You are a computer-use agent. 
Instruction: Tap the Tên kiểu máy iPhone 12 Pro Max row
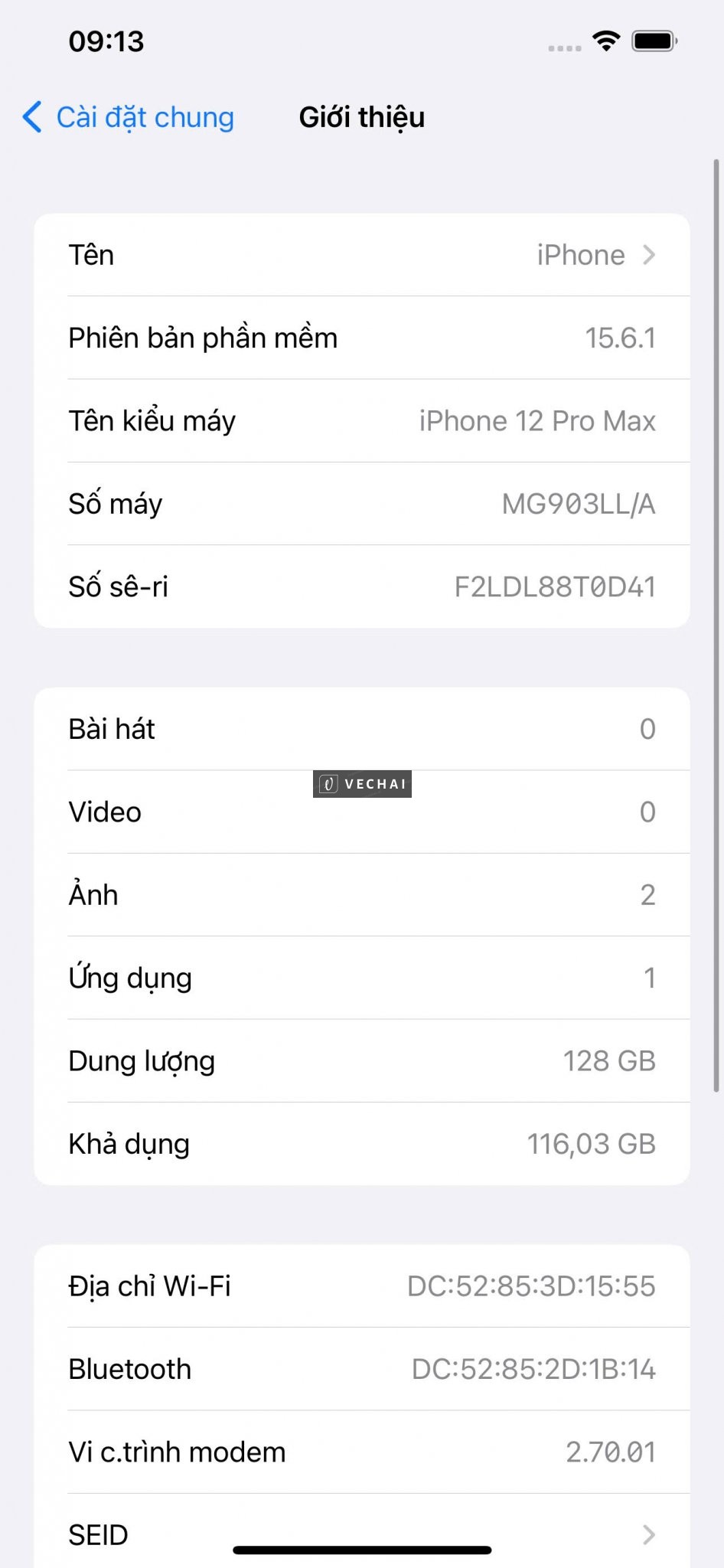tap(362, 420)
